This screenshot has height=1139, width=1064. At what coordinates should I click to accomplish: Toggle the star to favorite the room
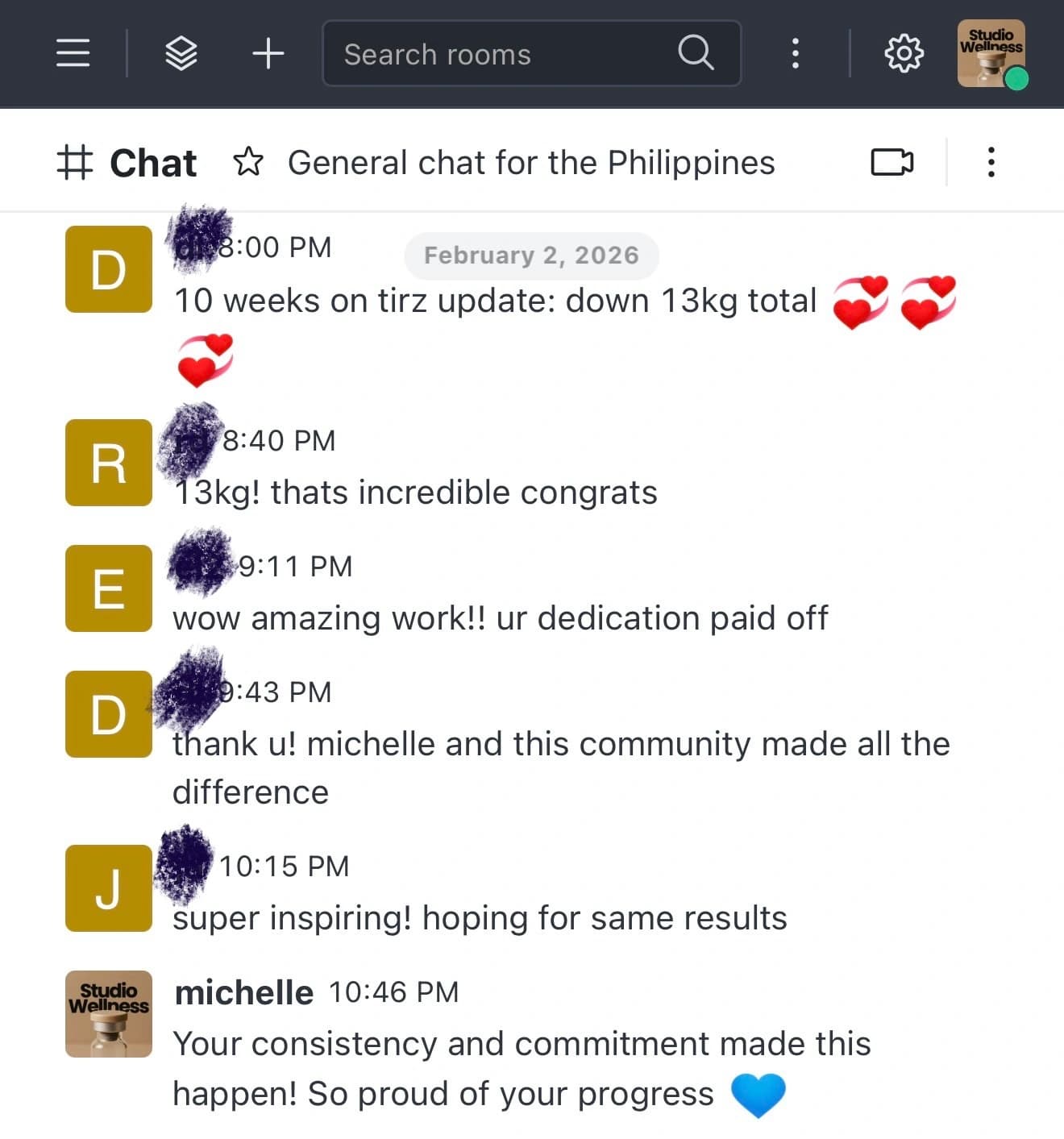pyautogui.click(x=251, y=162)
